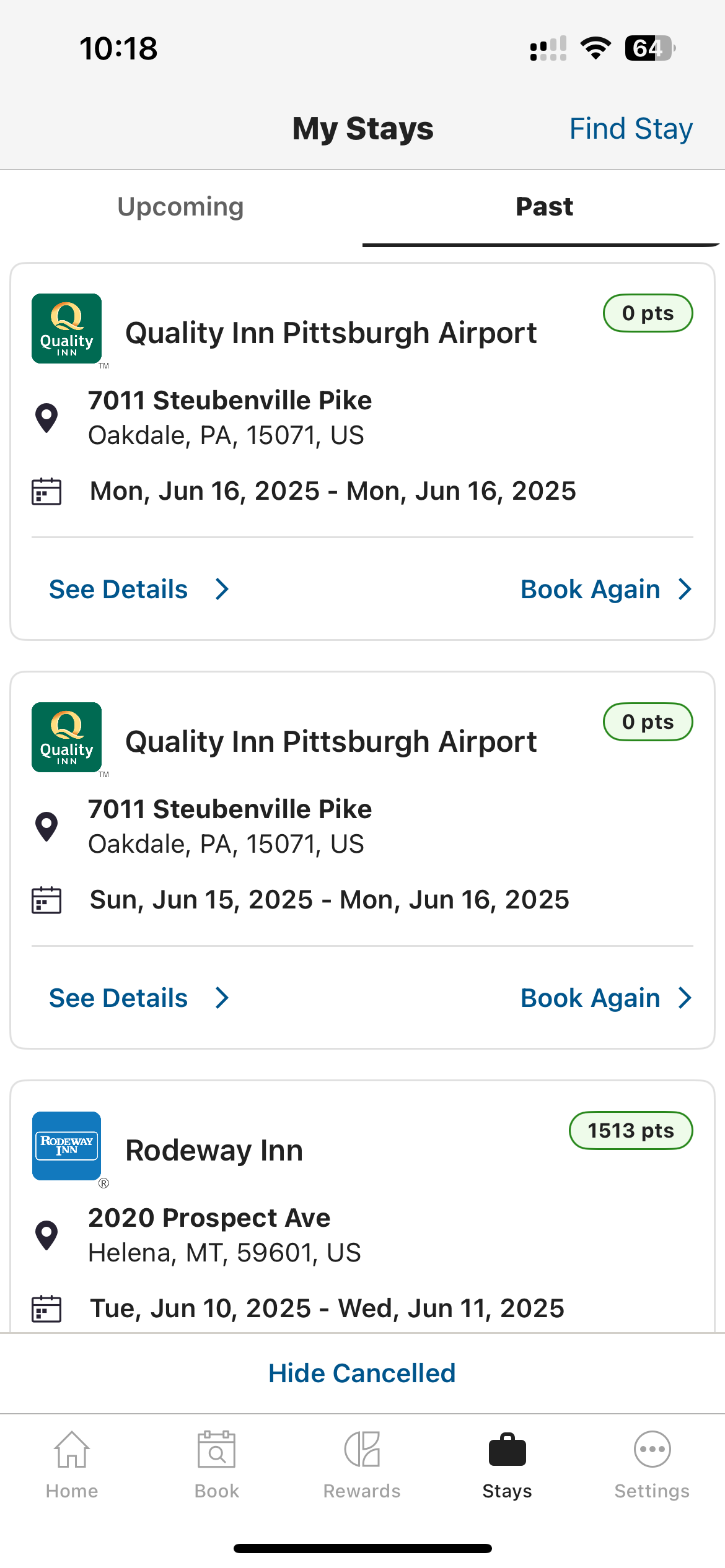Open the Rodeway Inn stay card
This screenshot has height=1568, width=725.
click(362, 1206)
